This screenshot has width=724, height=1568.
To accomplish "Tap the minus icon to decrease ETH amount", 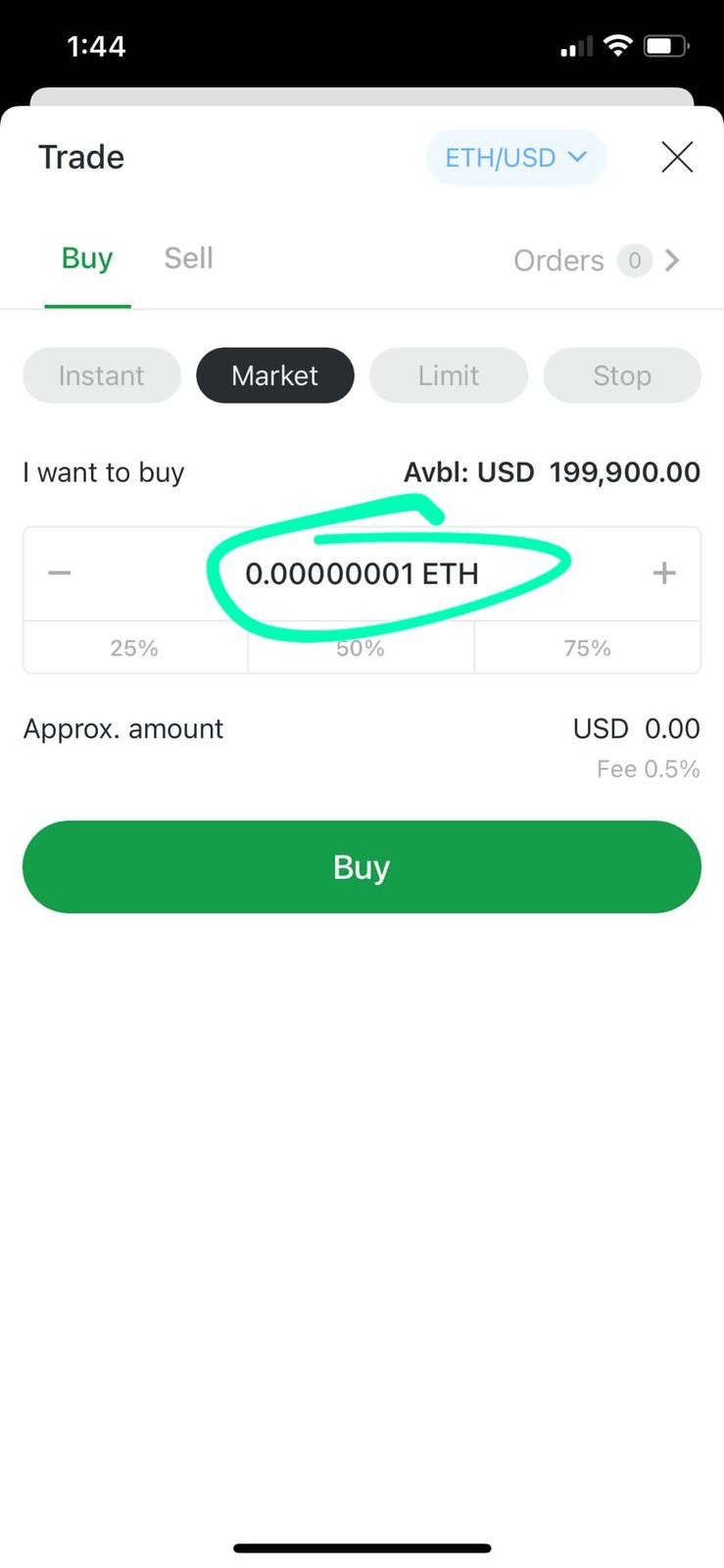I will click(x=59, y=573).
